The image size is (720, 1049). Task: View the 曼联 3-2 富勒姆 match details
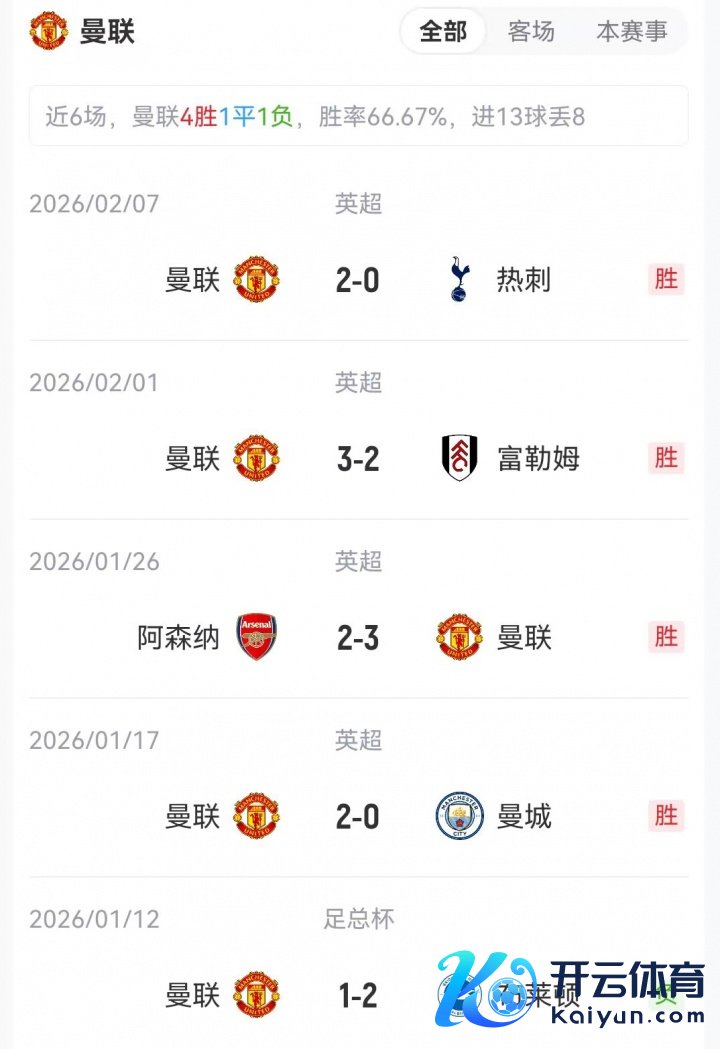click(358, 459)
